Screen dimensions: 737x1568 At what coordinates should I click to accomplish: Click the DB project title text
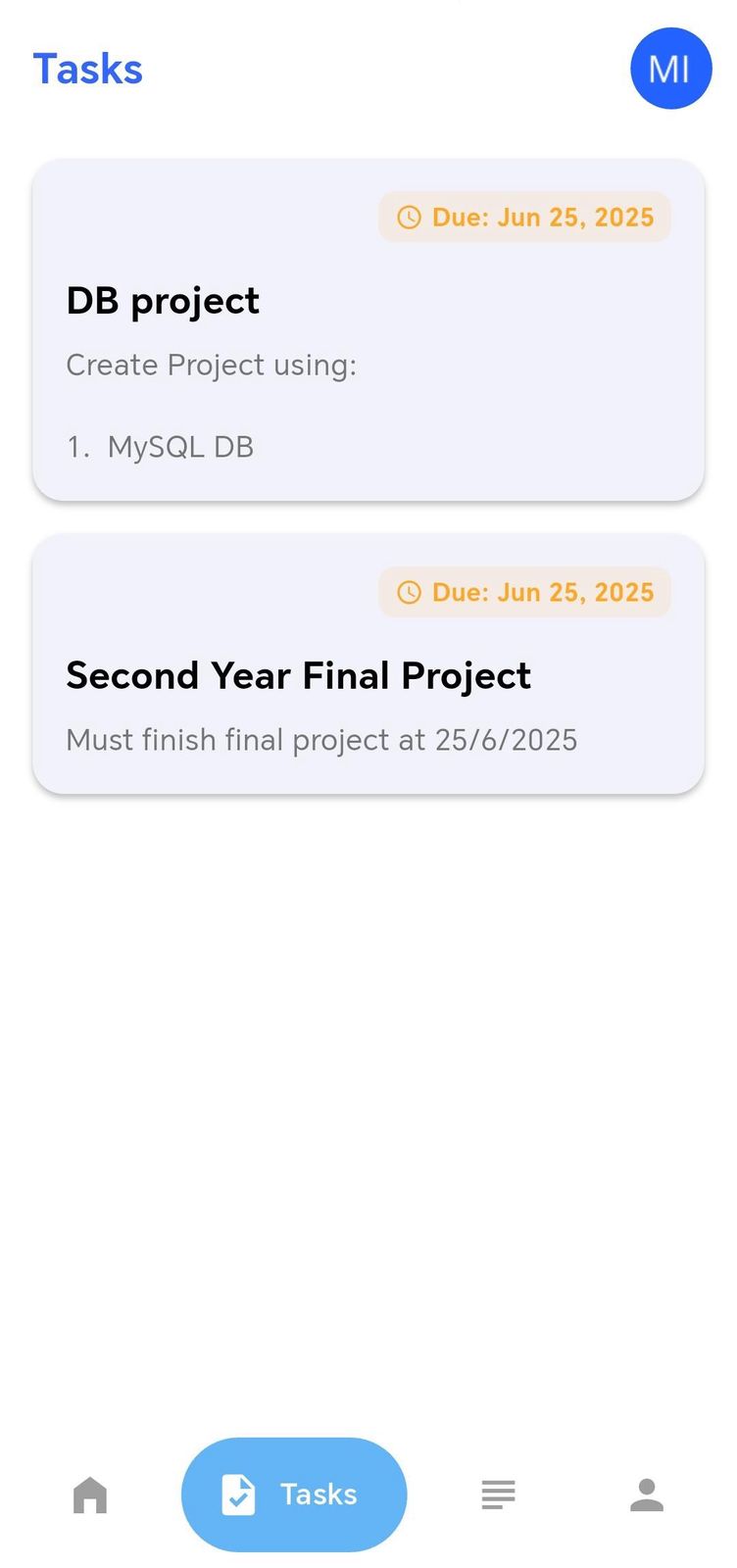tap(163, 301)
